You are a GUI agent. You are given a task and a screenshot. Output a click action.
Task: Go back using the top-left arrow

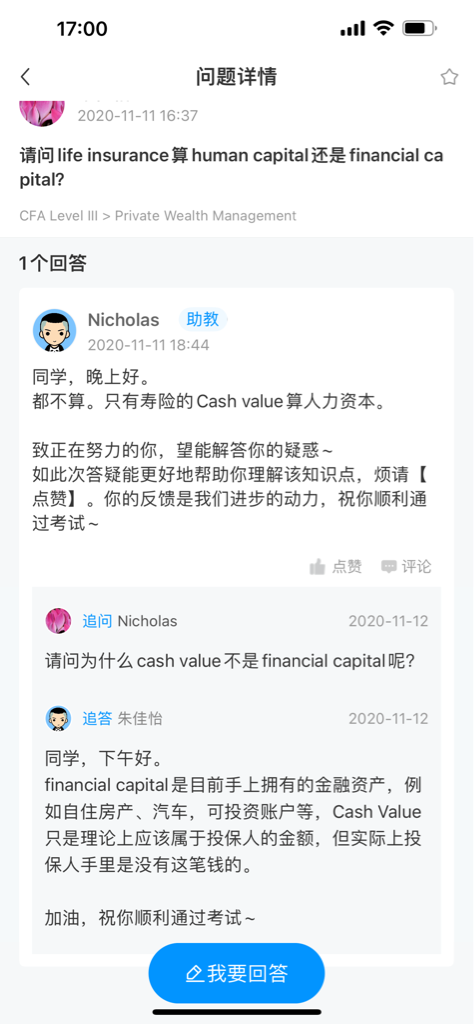(25, 77)
